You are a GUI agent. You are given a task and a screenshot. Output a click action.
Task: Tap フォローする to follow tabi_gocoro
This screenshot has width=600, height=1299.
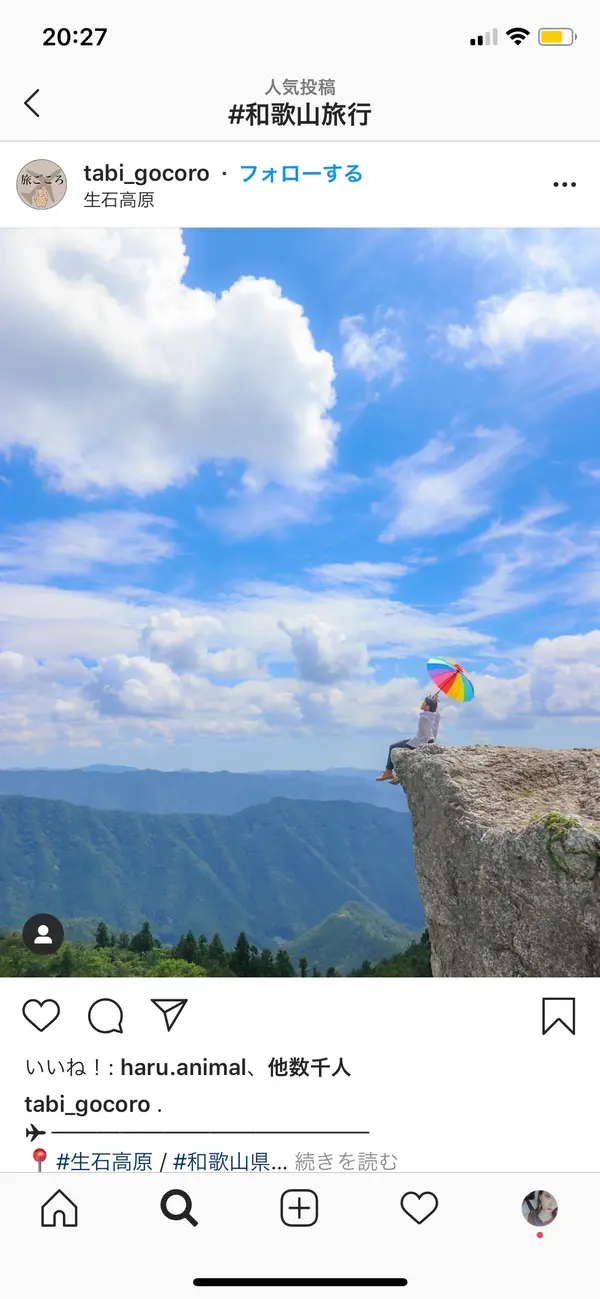click(x=300, y=173)
